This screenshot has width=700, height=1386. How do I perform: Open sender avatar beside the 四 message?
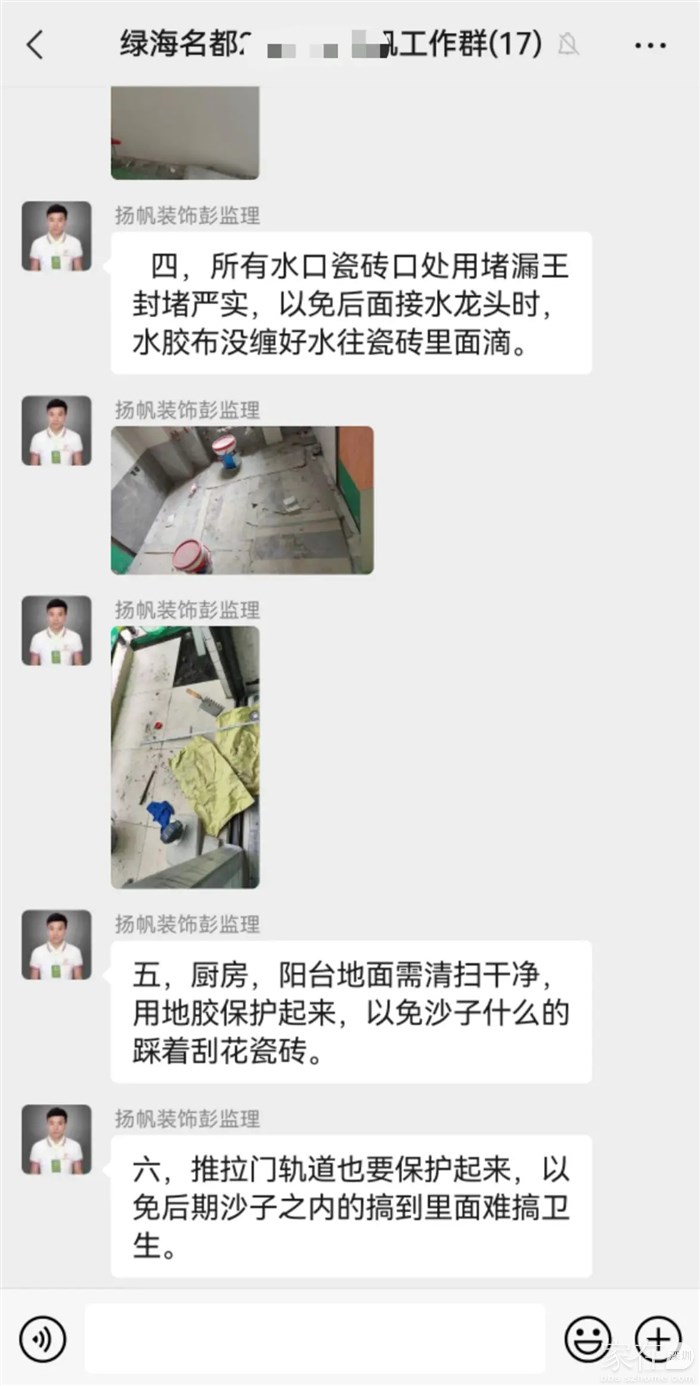tap(57, 236)
